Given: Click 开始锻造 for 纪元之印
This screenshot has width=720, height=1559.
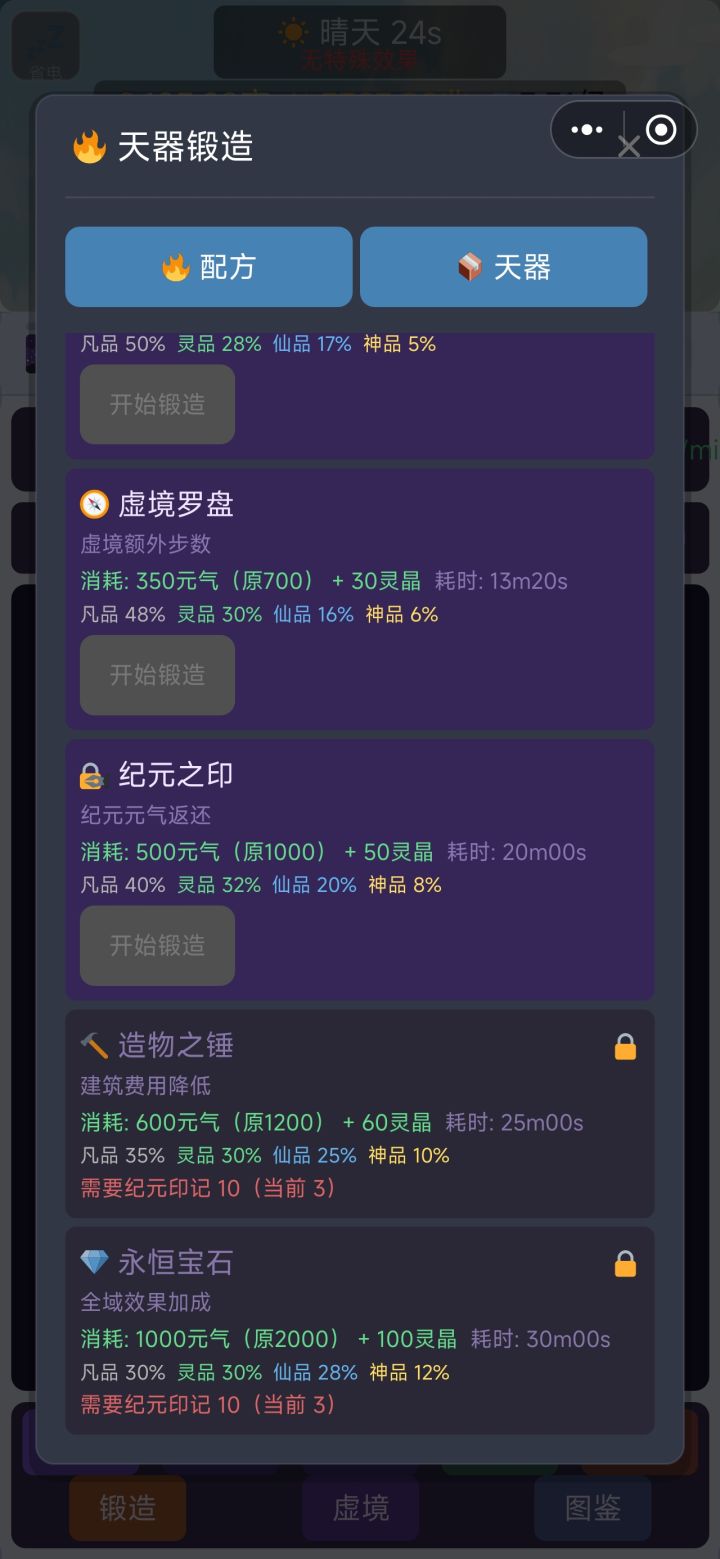Looking at the screenshot, I should (x=156, y=945).
